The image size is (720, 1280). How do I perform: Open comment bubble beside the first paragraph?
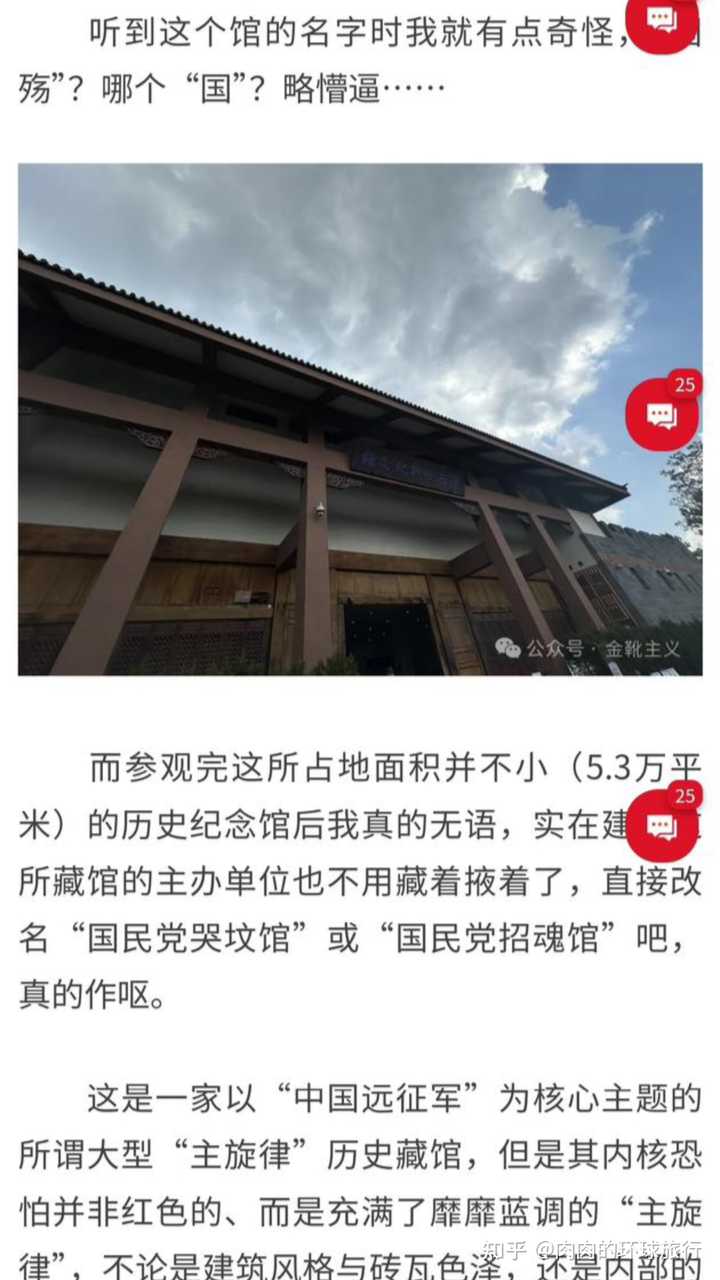point(662,20)
